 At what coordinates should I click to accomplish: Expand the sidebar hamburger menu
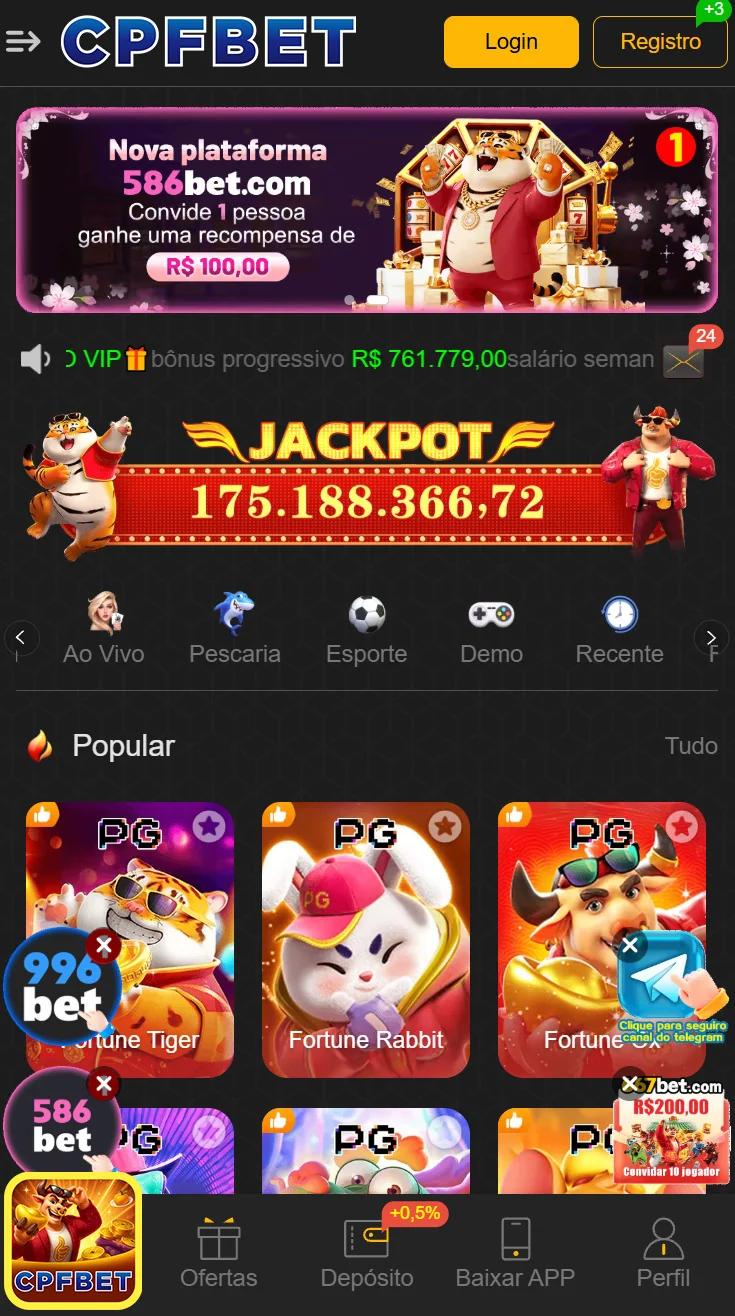tap(25, 42)
